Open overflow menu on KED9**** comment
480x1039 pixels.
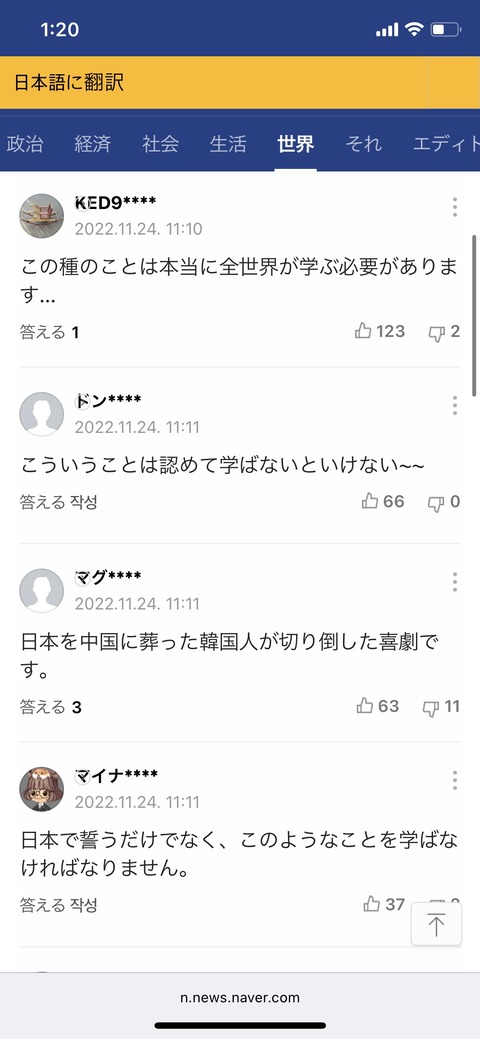coord(455,207)
